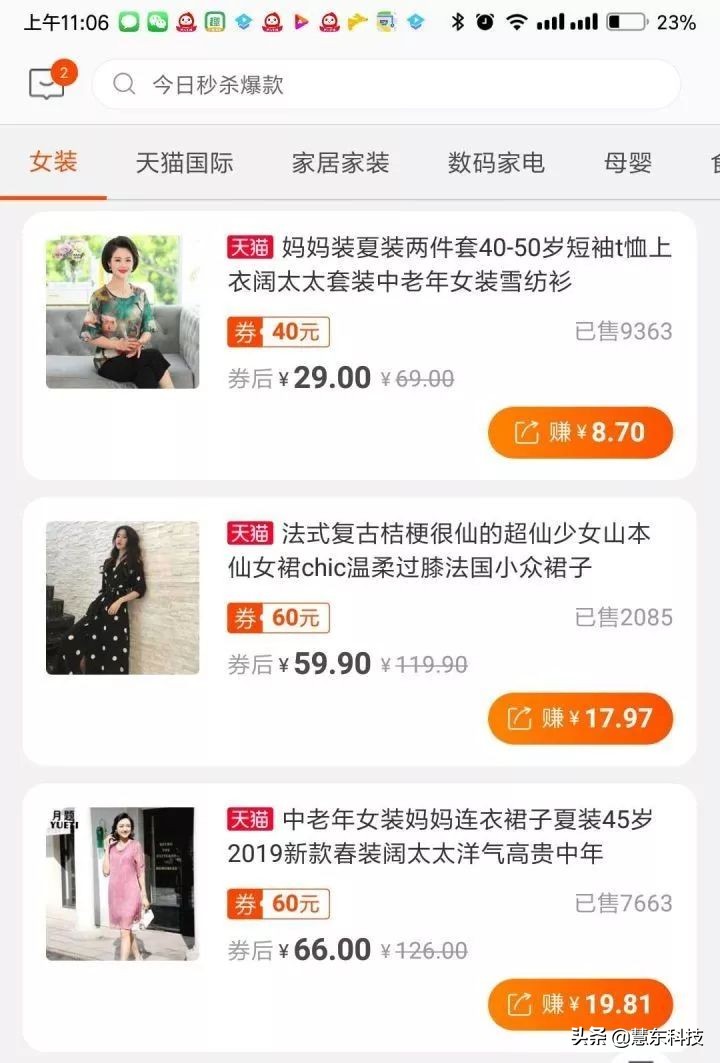Open the 数码家电 category
Screen dimensions: 720x1063
click(496, 163)
